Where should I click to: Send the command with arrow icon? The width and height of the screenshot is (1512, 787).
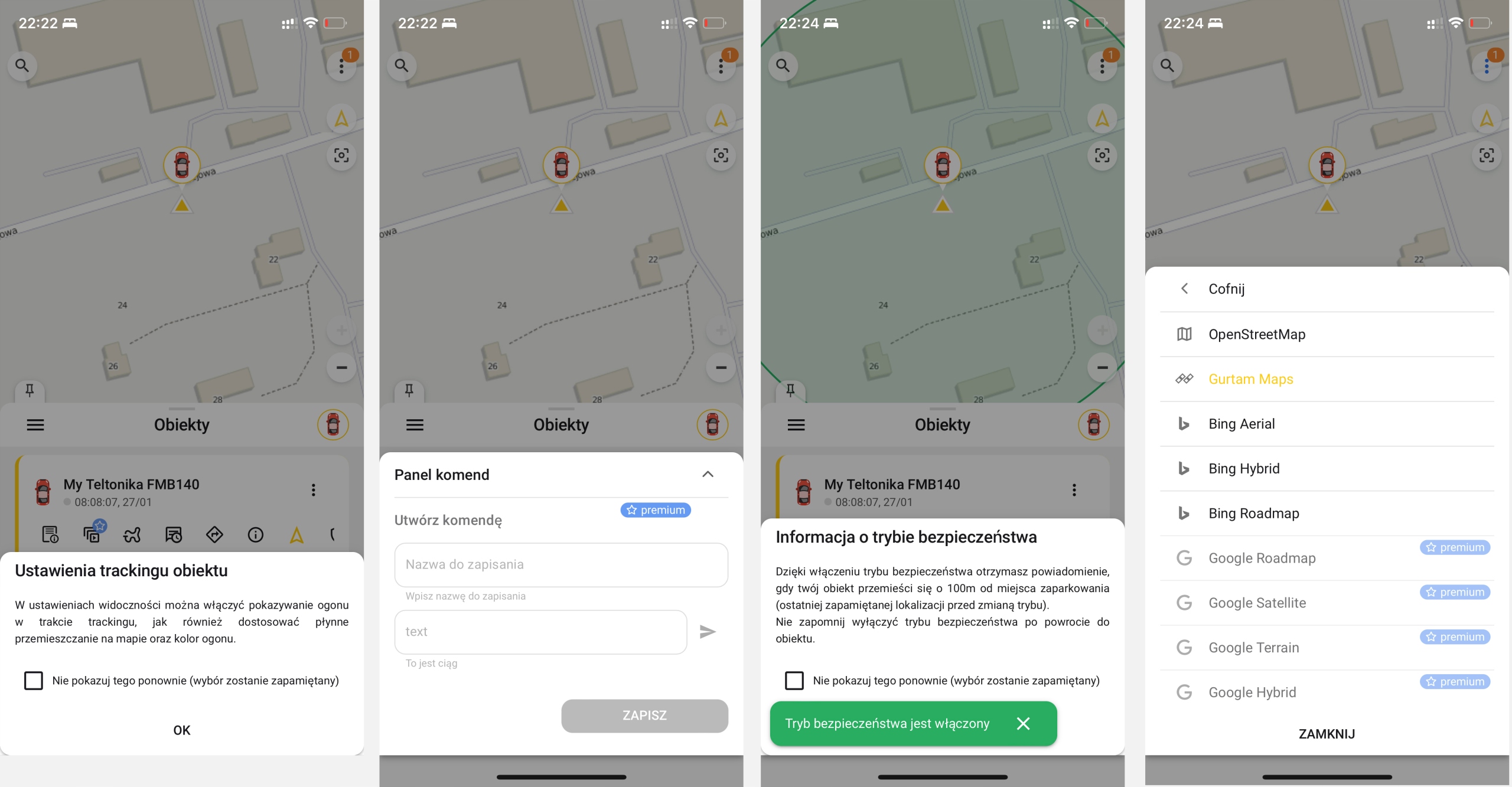point(708,632)
